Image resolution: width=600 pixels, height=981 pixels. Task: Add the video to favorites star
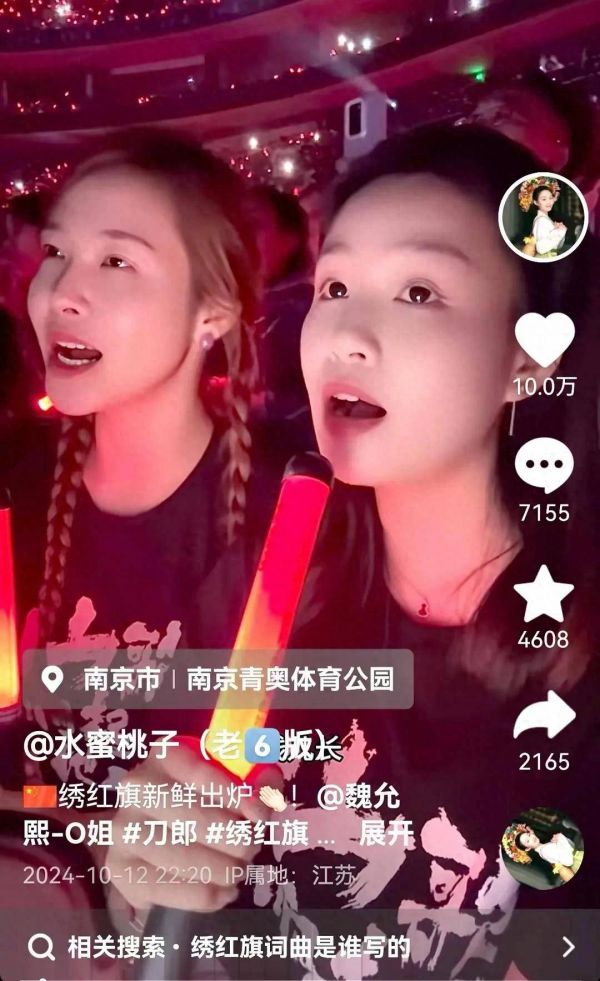pos(544,594)
